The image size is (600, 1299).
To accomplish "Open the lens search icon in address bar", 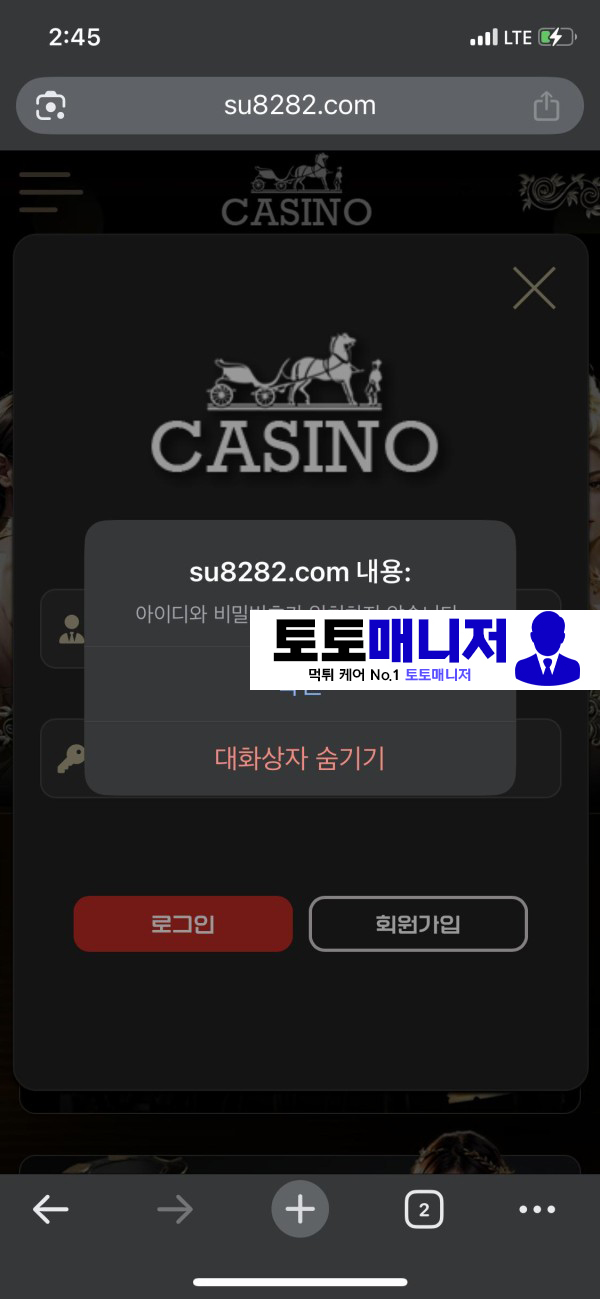I will [51, 105].
